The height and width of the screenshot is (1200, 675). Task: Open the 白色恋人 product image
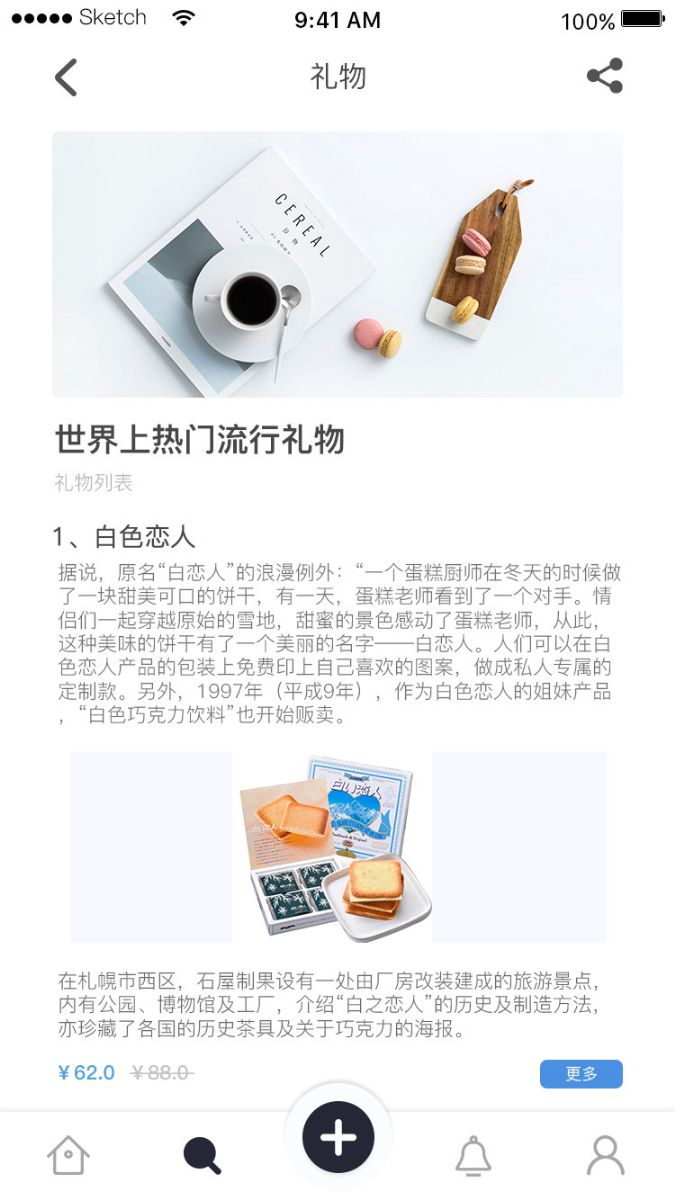click(338, 847)
